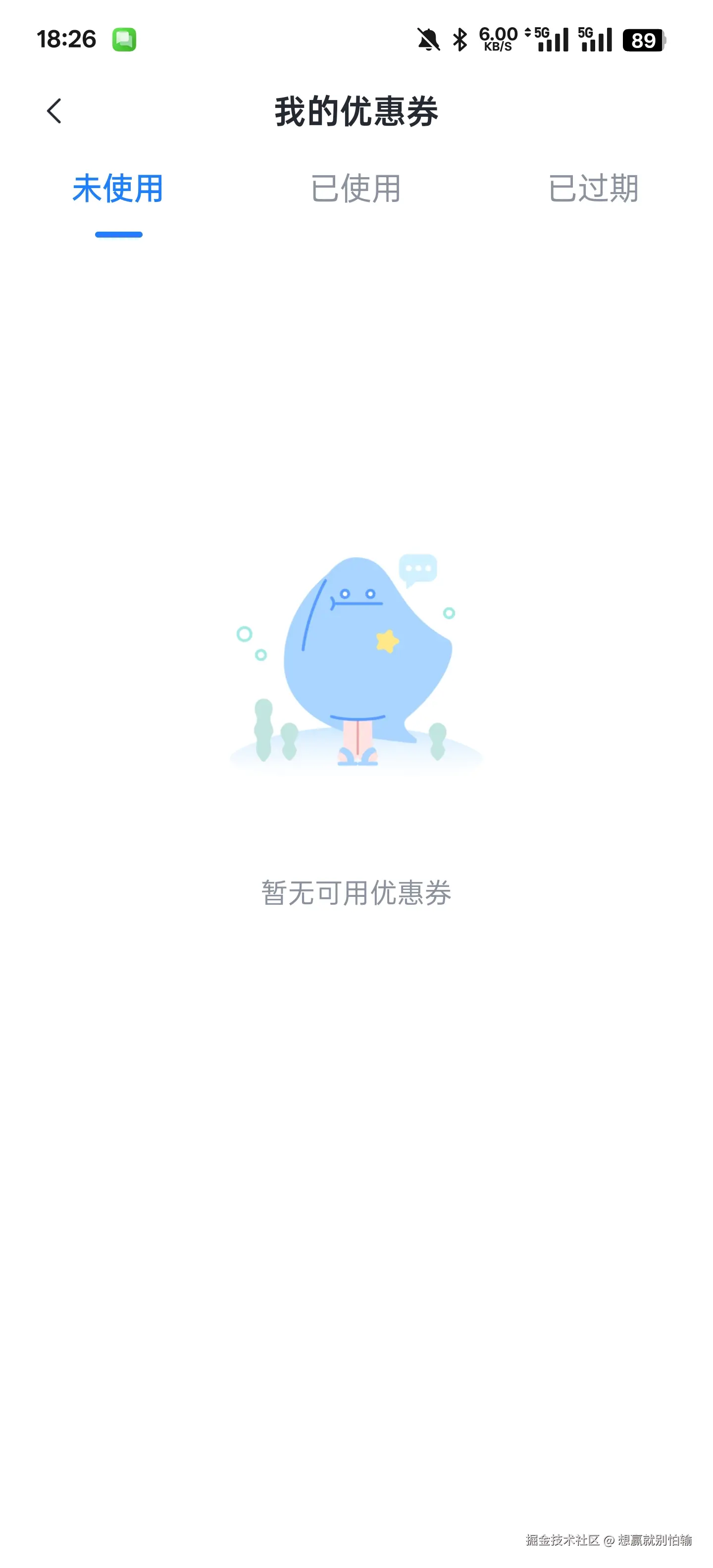The image size is (713, 1568).
Task: Tap the 我的优惠券 page title
Action: tap(356, 111)
